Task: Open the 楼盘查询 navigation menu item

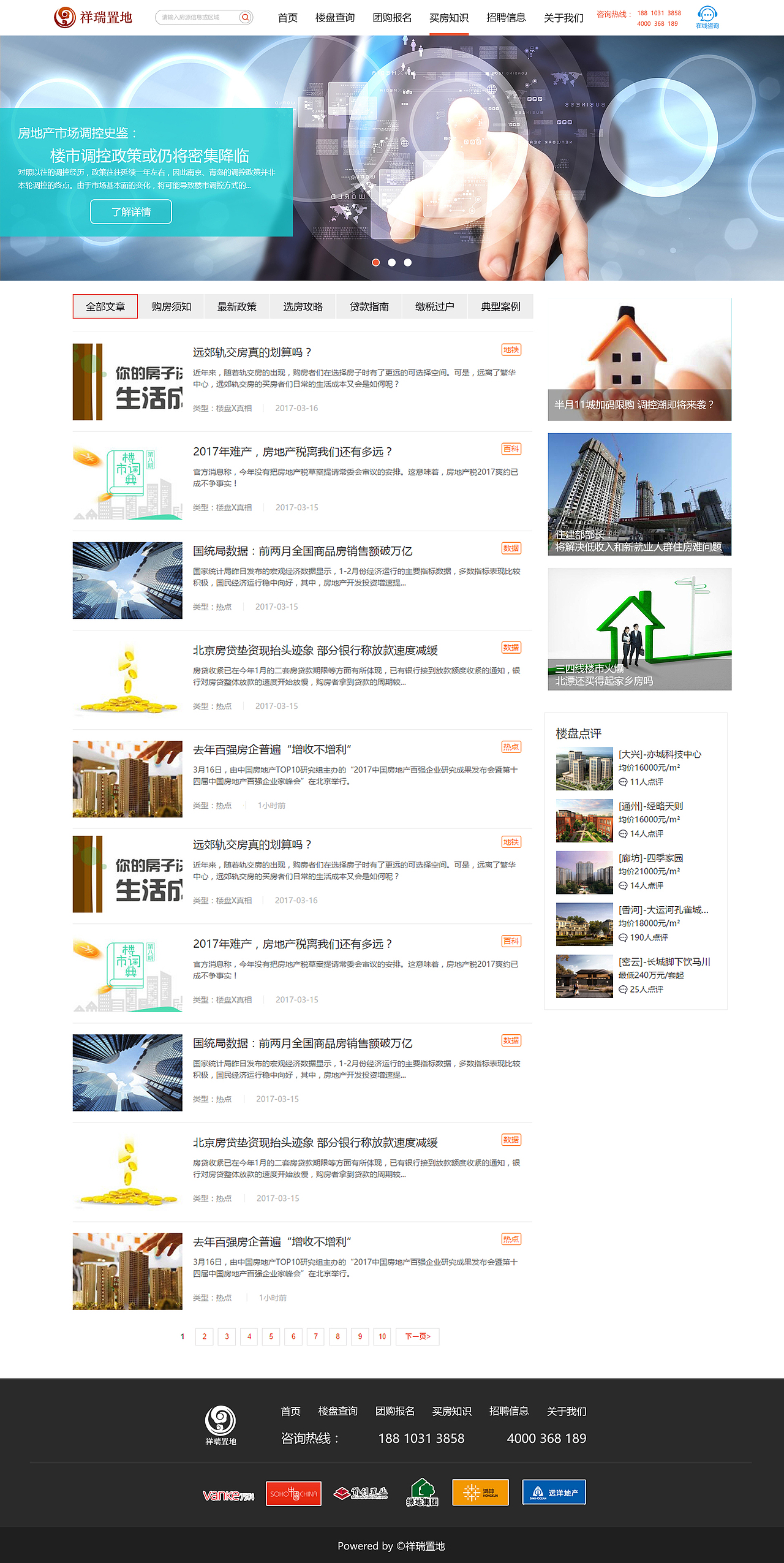Action: click(336, 18)
